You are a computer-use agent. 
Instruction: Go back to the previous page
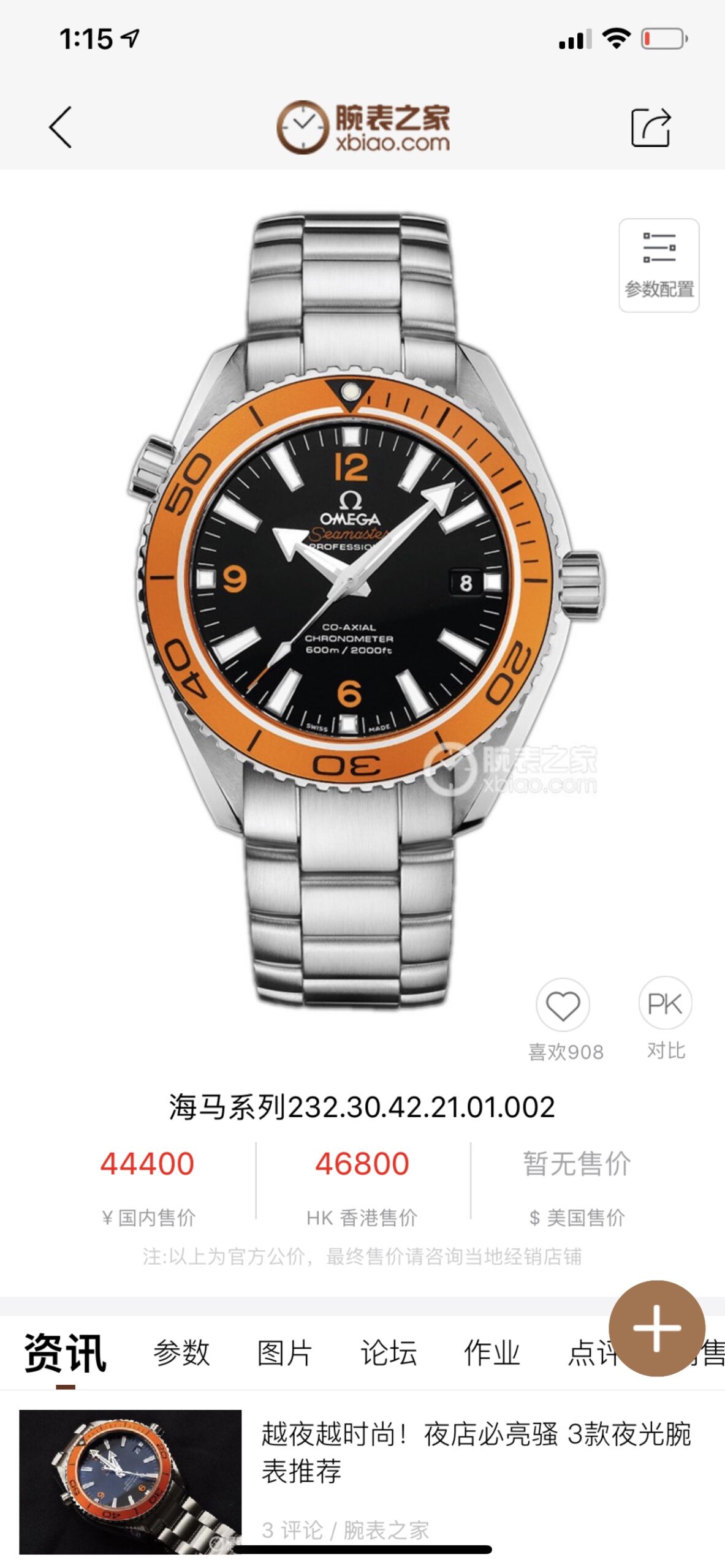(x=61, y=127)
